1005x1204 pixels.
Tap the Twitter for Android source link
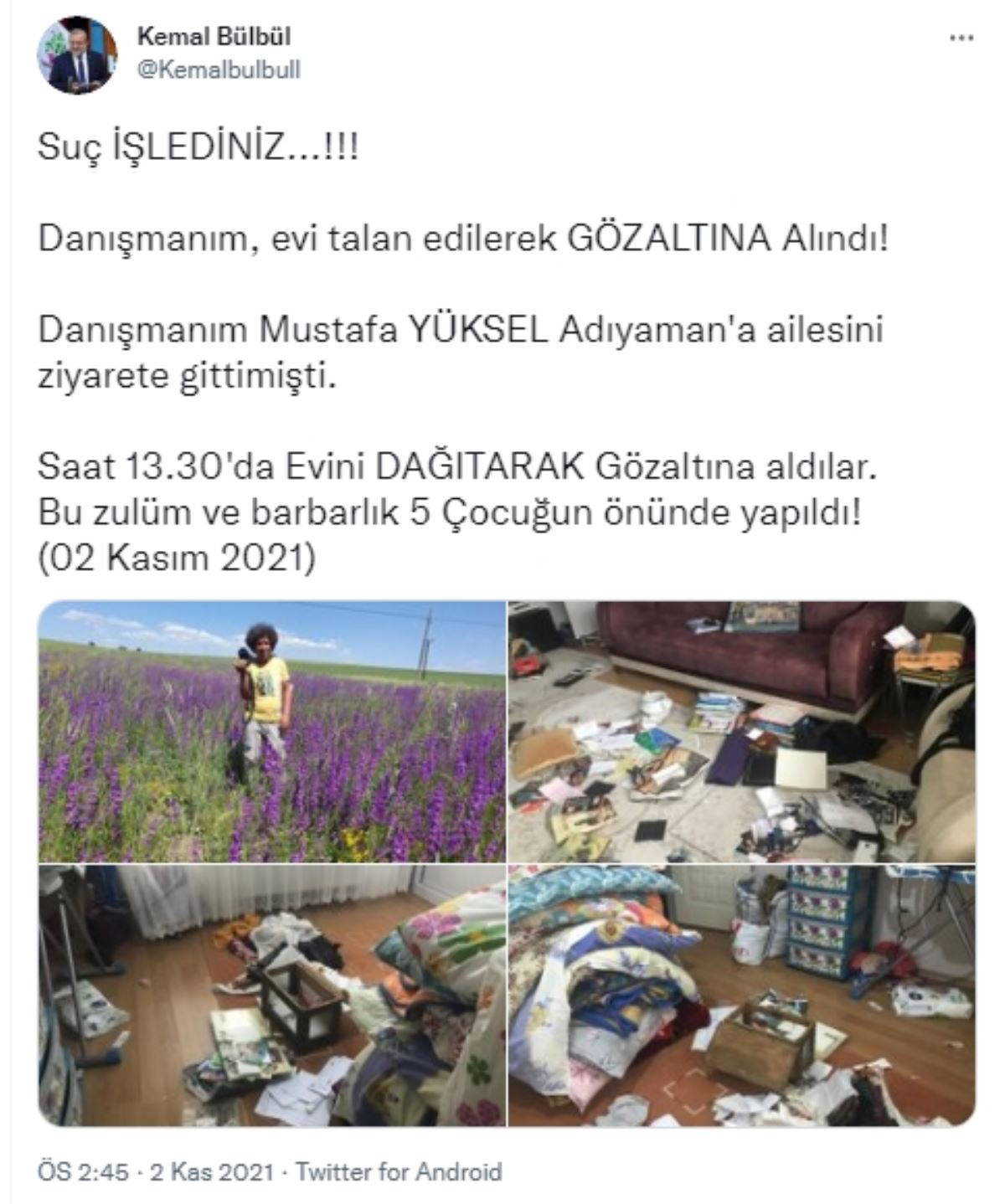tap(399, 1171)
